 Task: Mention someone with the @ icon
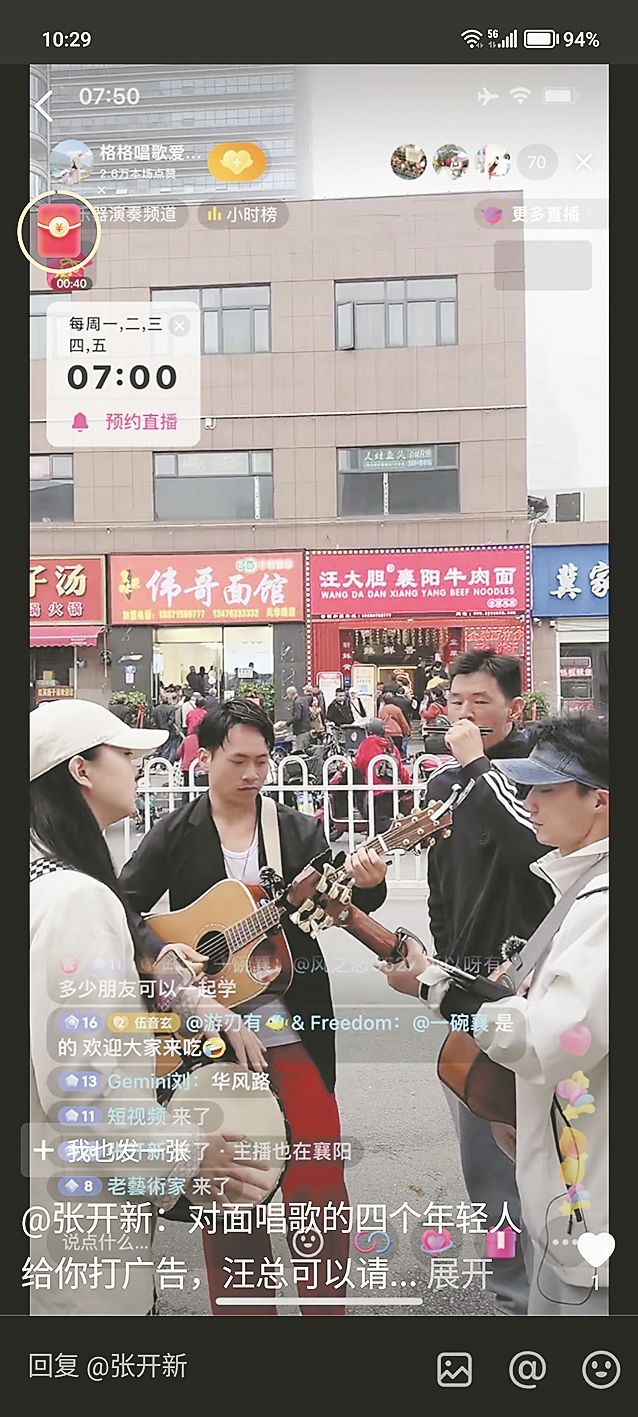(x=527, y=1369)
